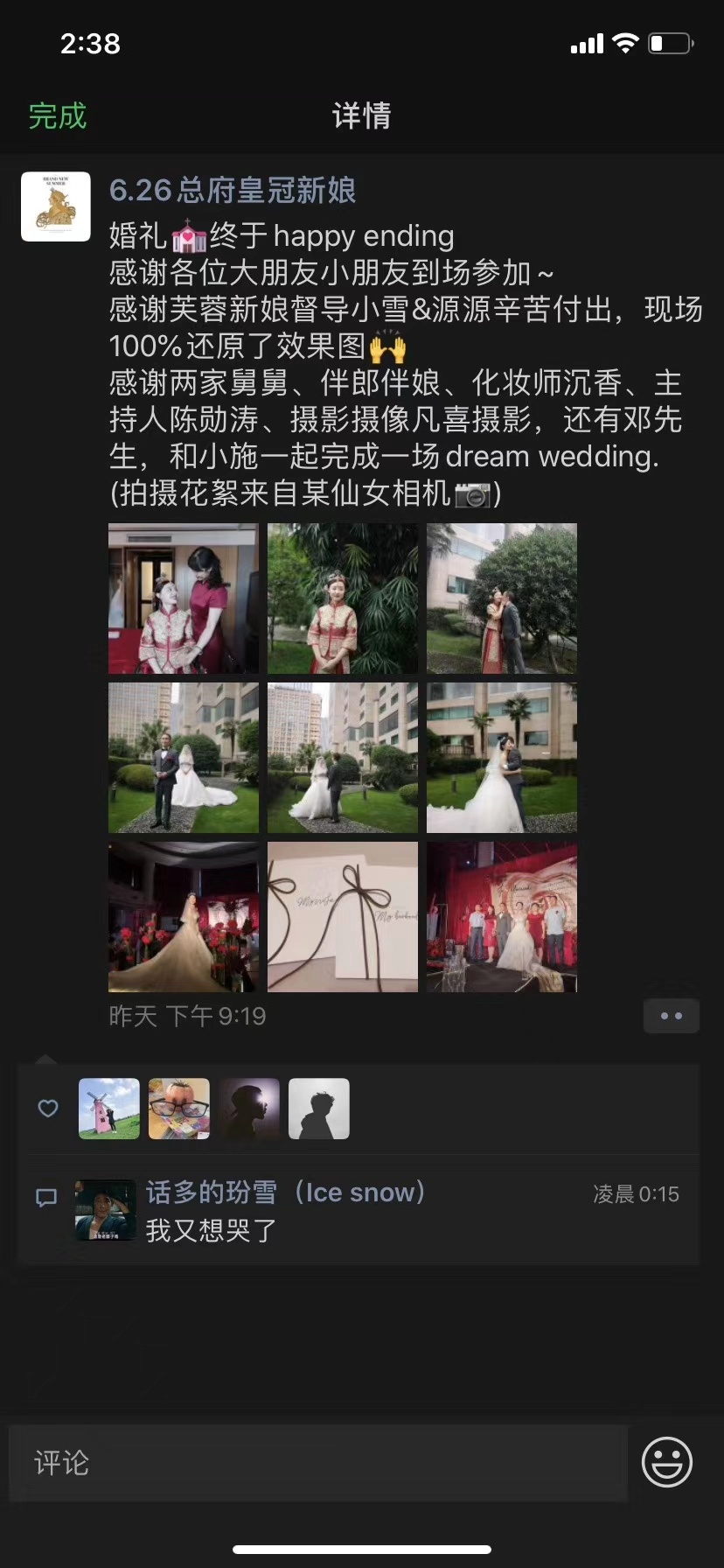The height and width of the screenshot is (1568, 724).
Task: Open 话多的玢雪 (Ice snow) commenter profile
Action: pos(285,1192)
